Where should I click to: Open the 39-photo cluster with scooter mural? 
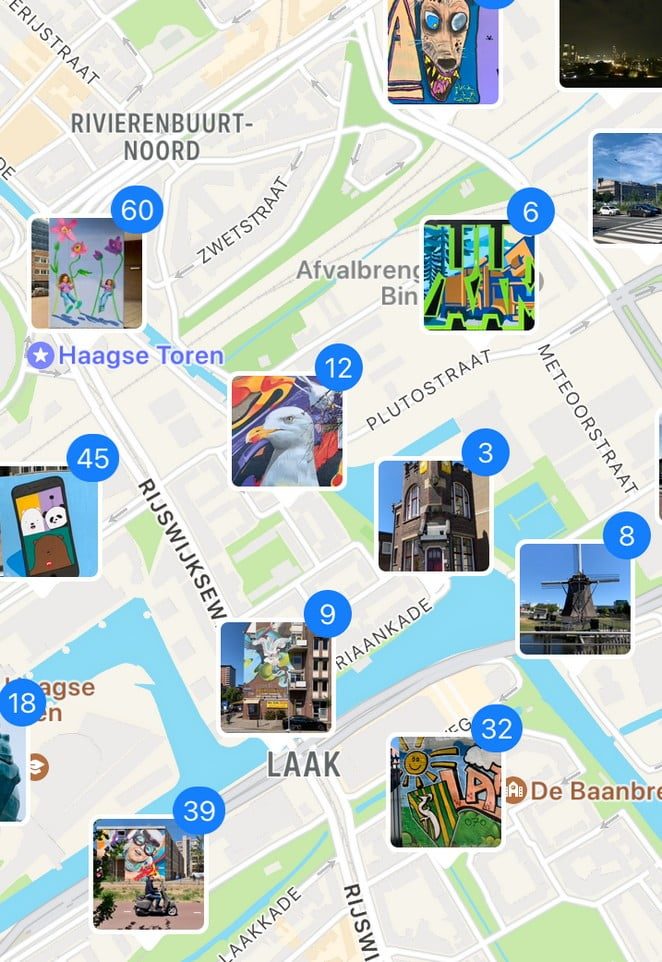[149, 875]
